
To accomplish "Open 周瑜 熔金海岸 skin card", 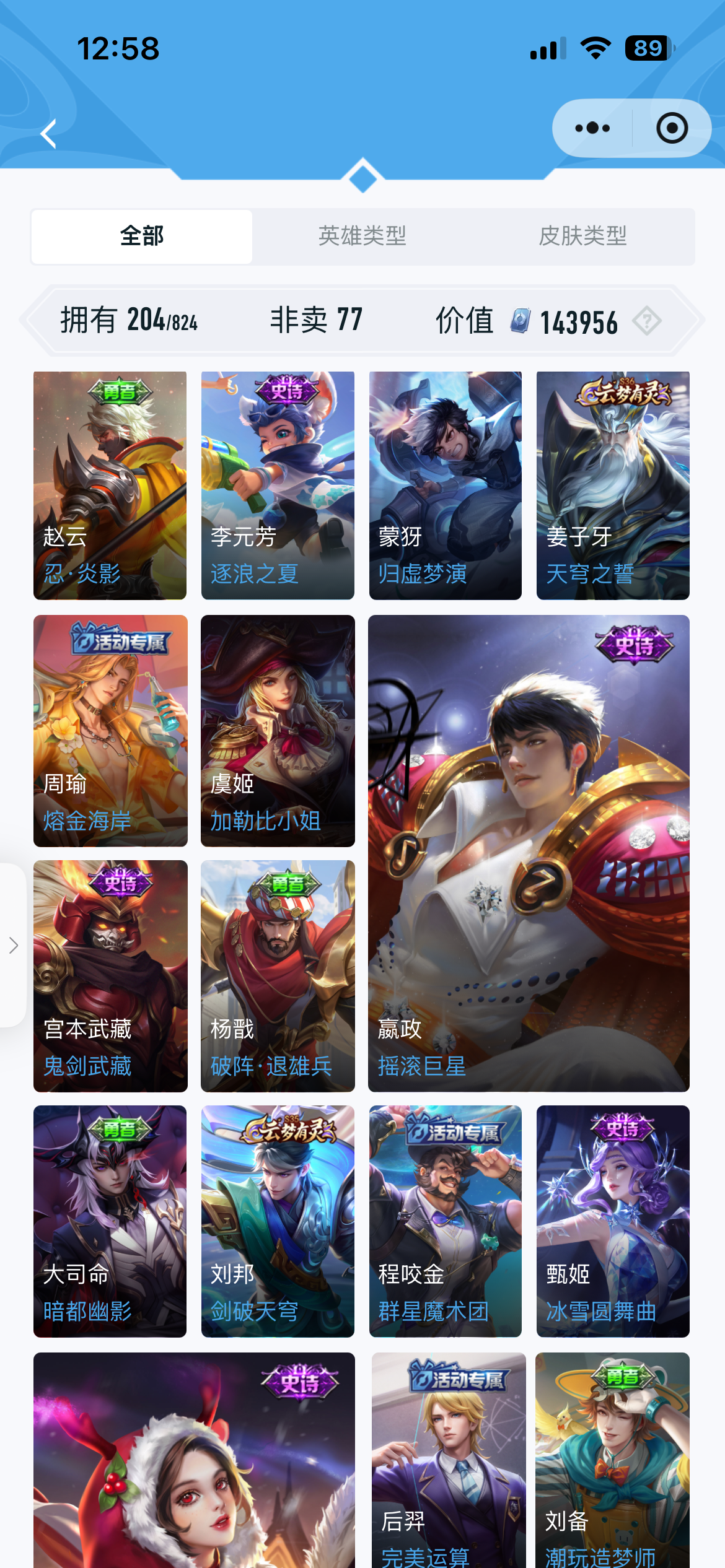I will [110, 731].
